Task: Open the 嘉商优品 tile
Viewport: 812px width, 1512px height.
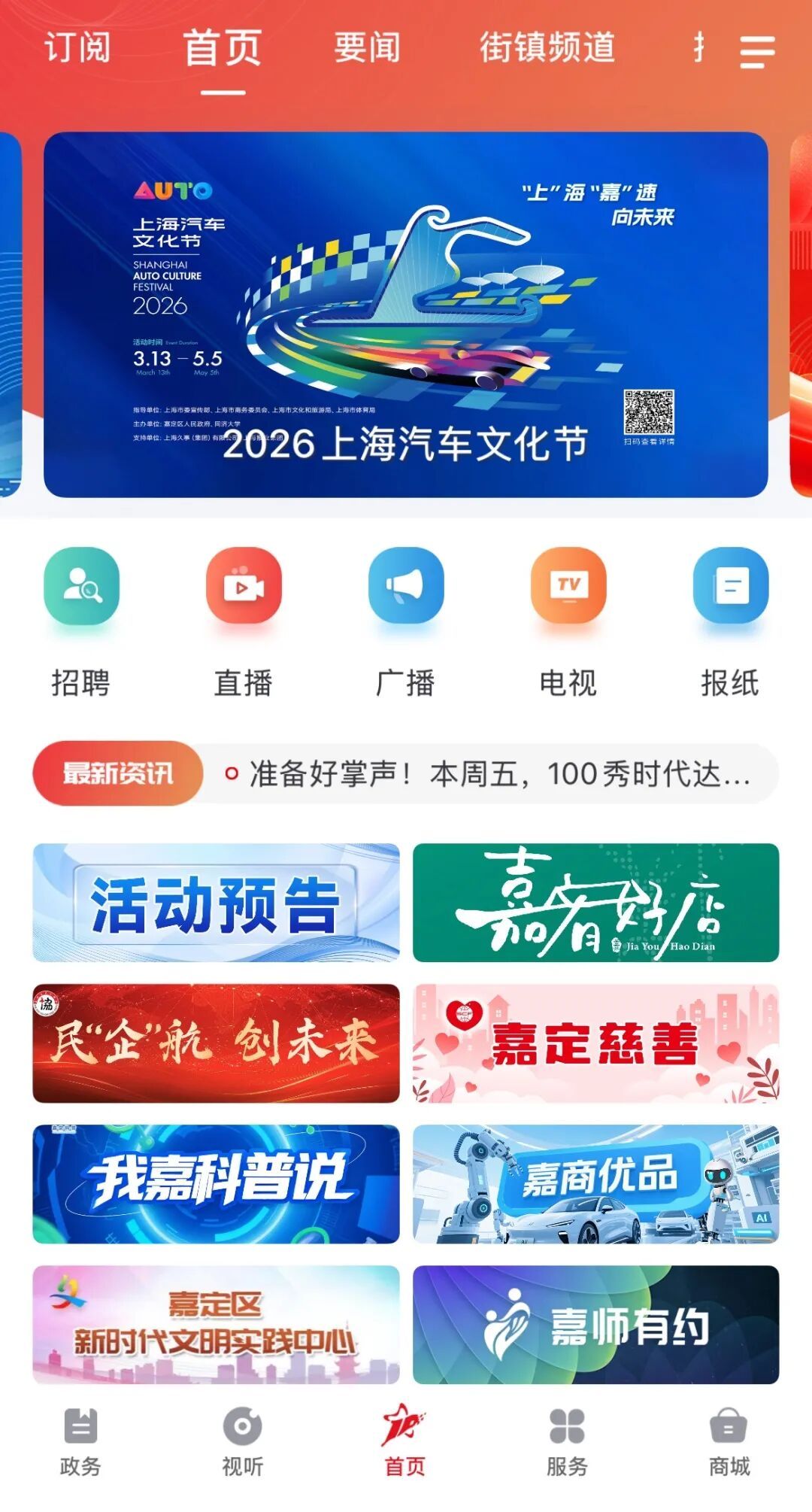Action: pos(595,1184)
